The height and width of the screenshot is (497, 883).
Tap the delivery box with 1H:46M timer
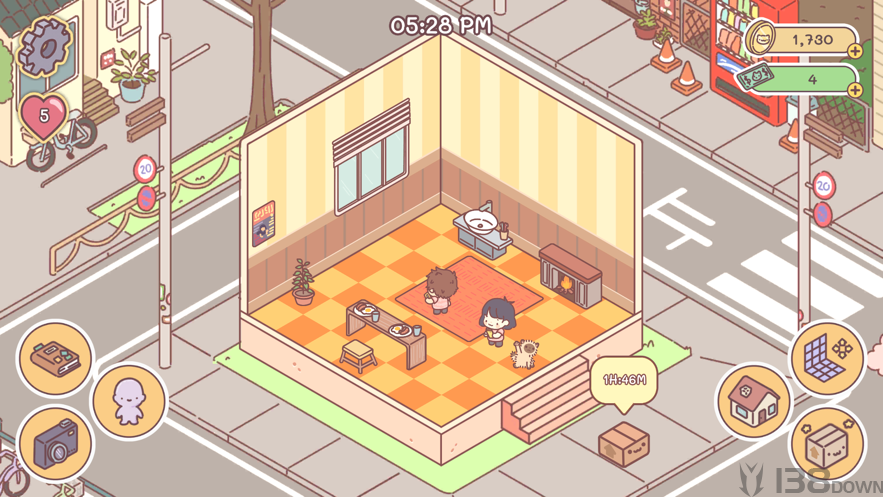(623, 441)
